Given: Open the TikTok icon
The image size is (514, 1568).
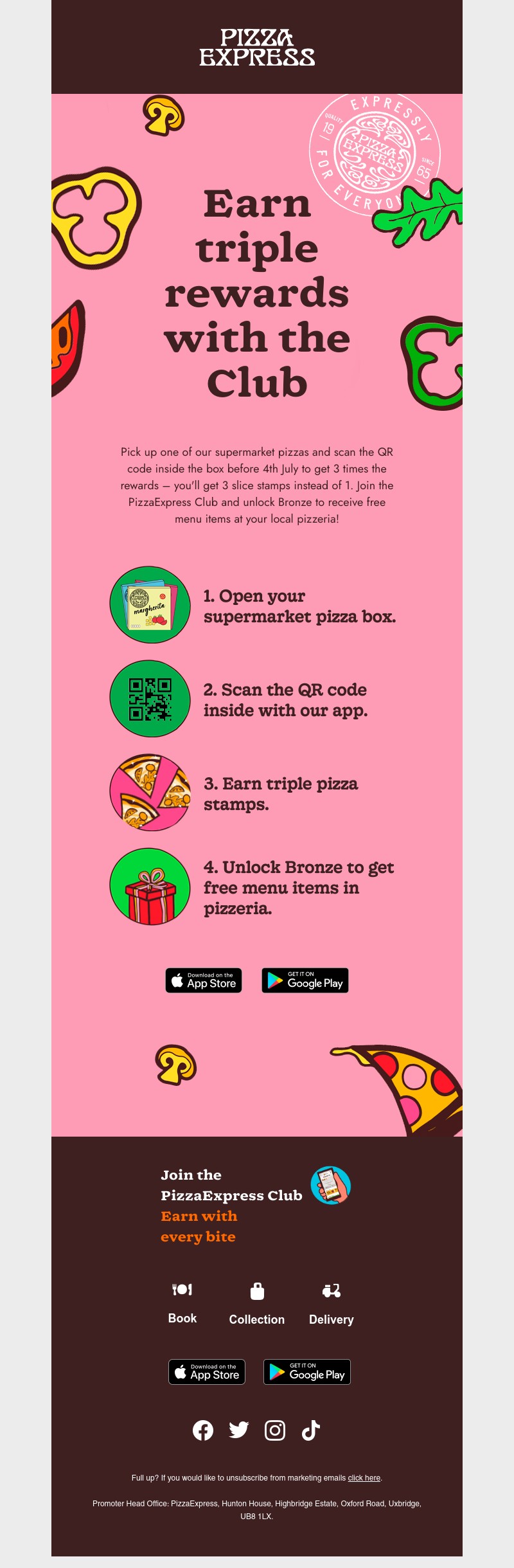Looking at the screenshot, I should coord(311,1430).
